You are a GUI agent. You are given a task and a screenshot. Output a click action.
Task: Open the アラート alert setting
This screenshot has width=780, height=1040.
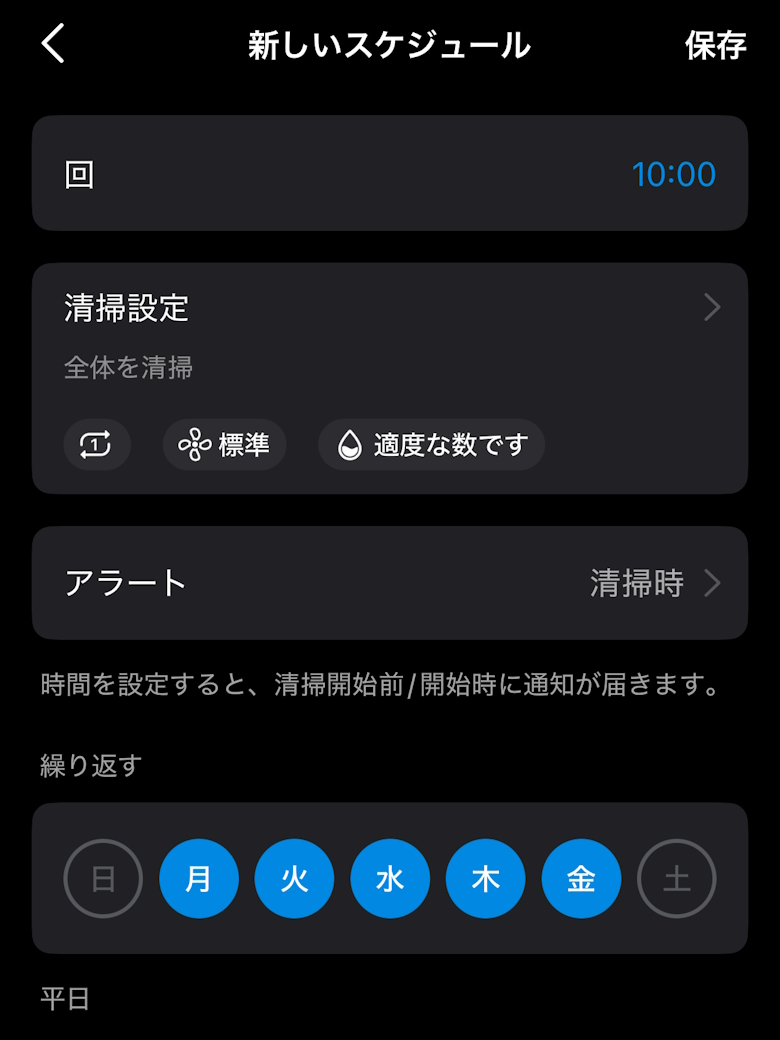(x=390, y=583)
